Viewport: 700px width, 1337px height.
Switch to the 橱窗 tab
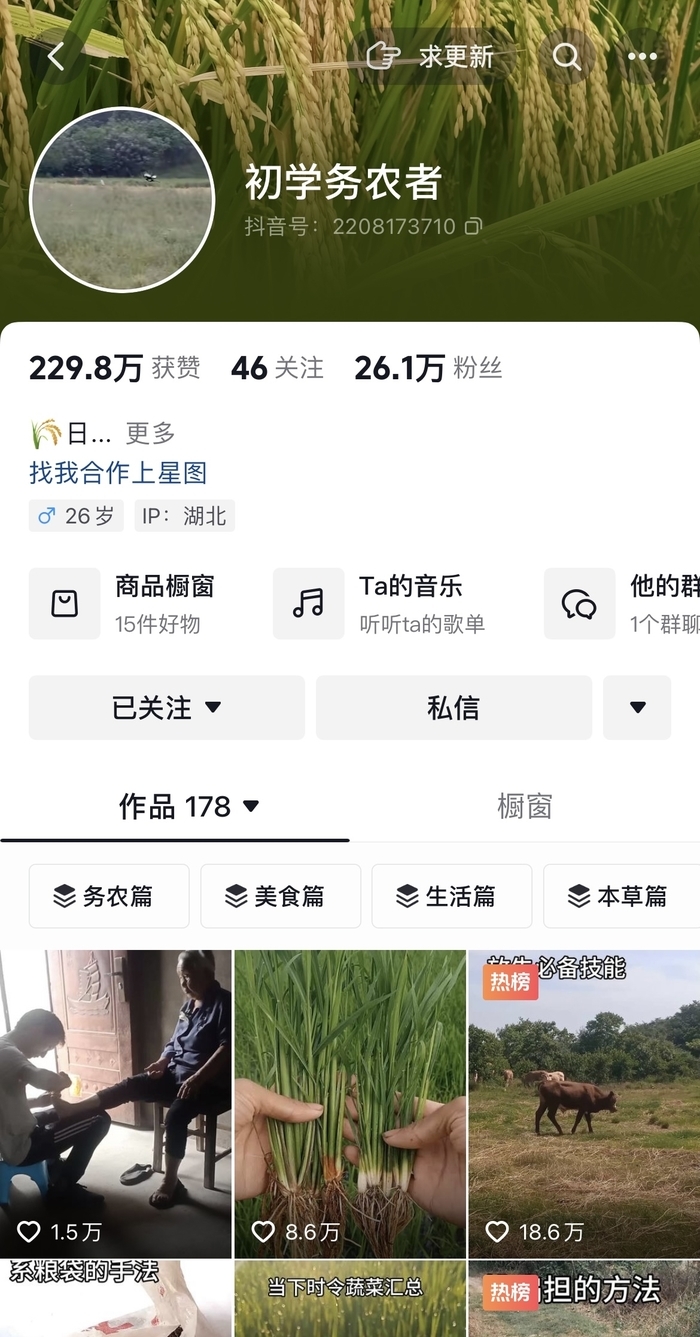(524, 806)
